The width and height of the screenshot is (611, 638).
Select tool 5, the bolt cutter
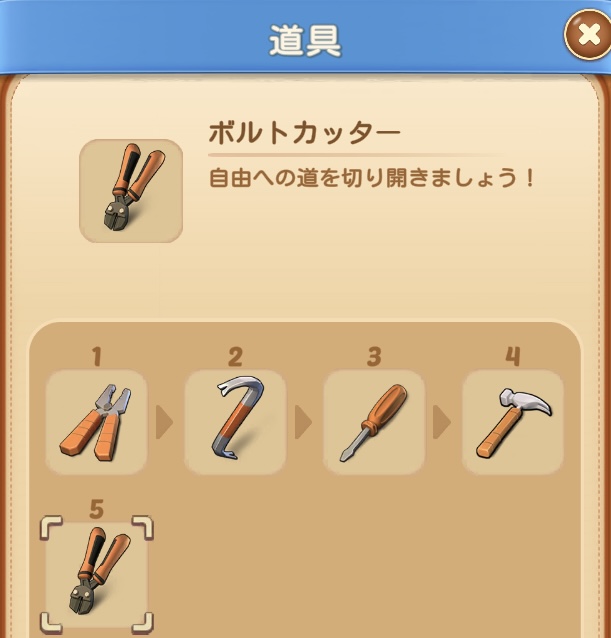coord(97,573)
